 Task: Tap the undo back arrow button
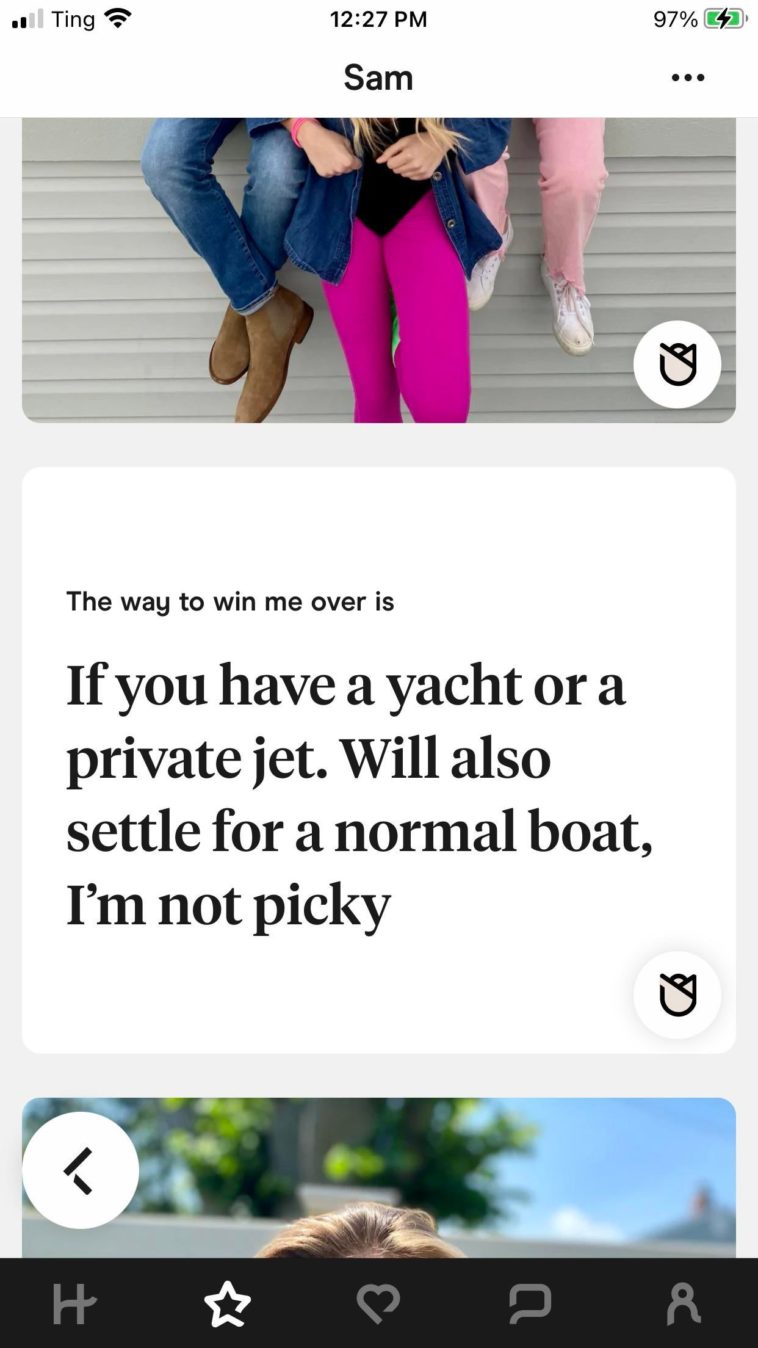click(80, 1170)
